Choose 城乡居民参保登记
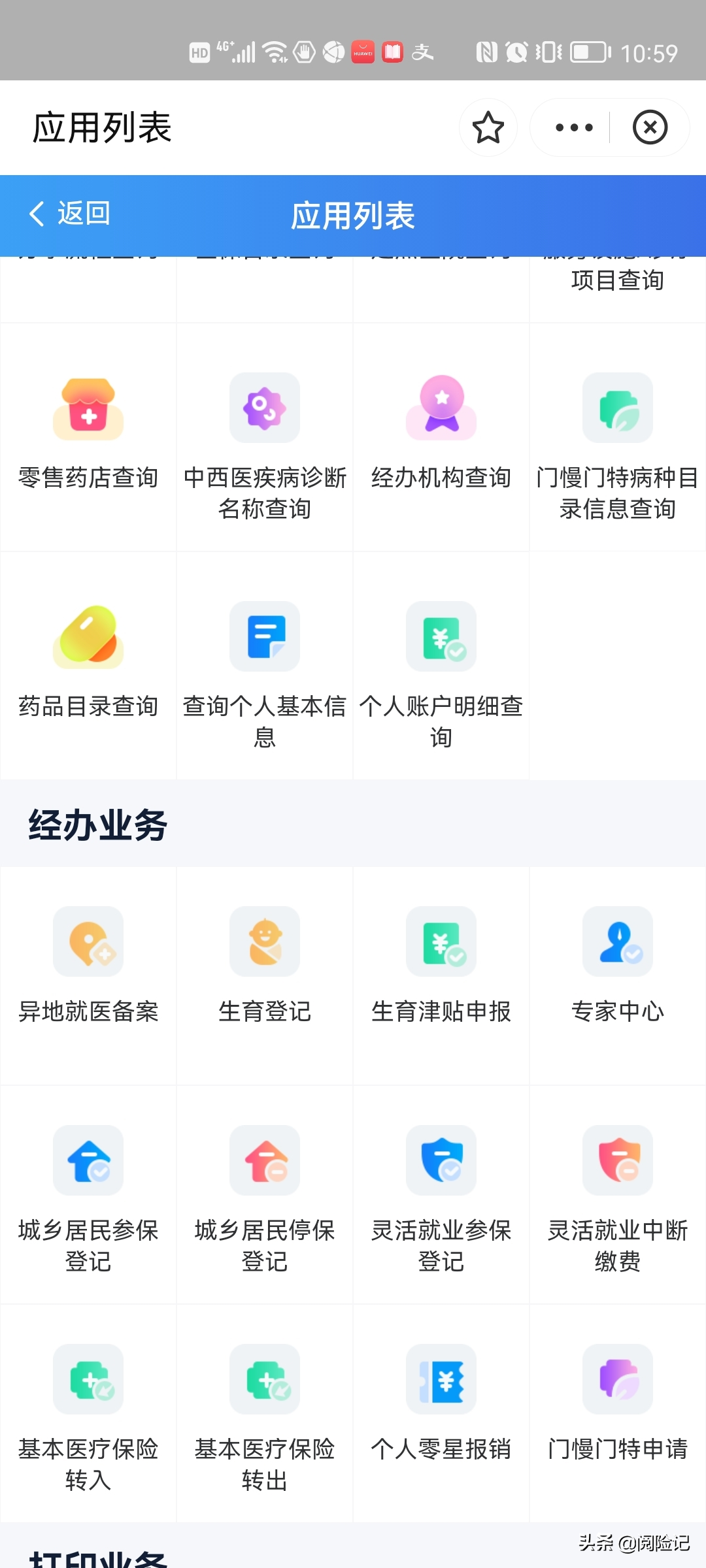 point(88,1196)
